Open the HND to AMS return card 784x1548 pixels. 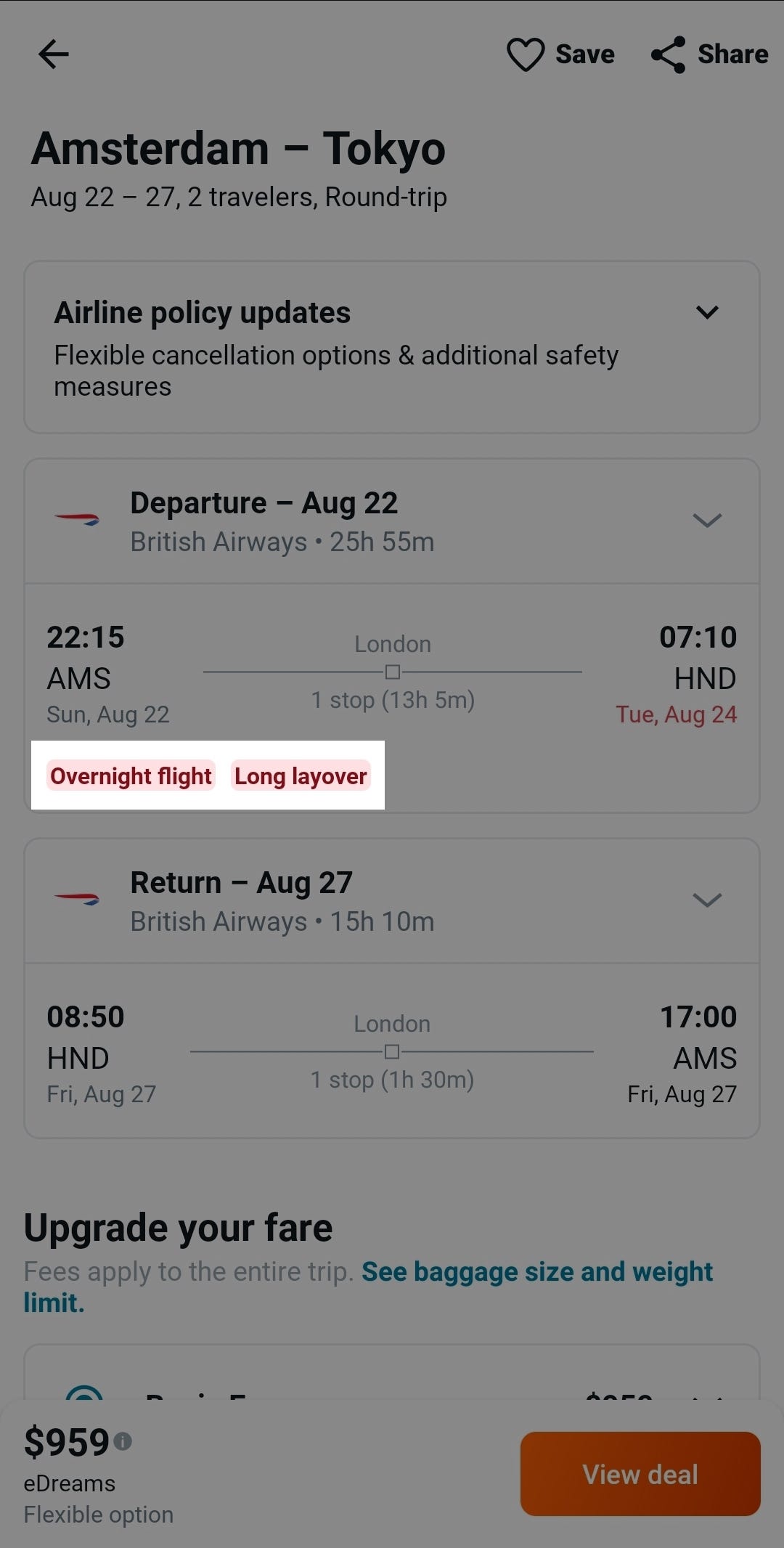pos(392,1053)
